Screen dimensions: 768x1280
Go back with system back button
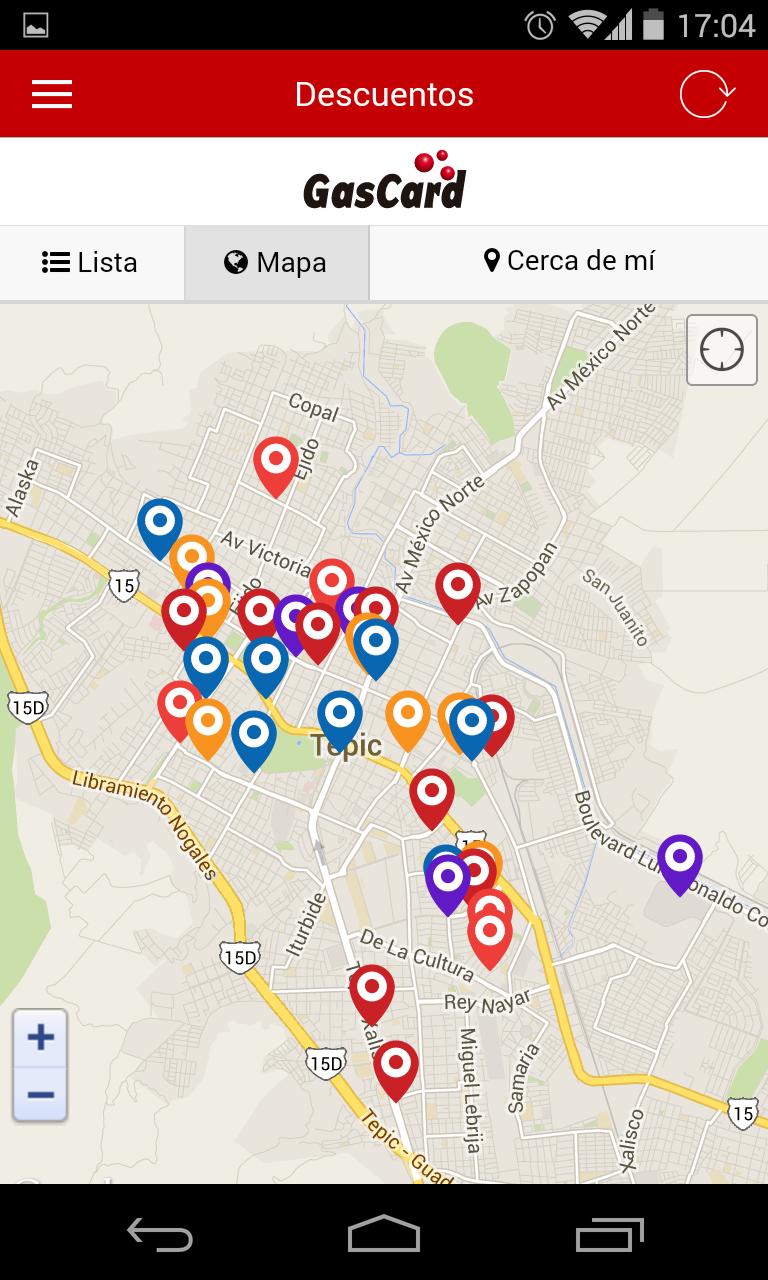pos(160,1233)
